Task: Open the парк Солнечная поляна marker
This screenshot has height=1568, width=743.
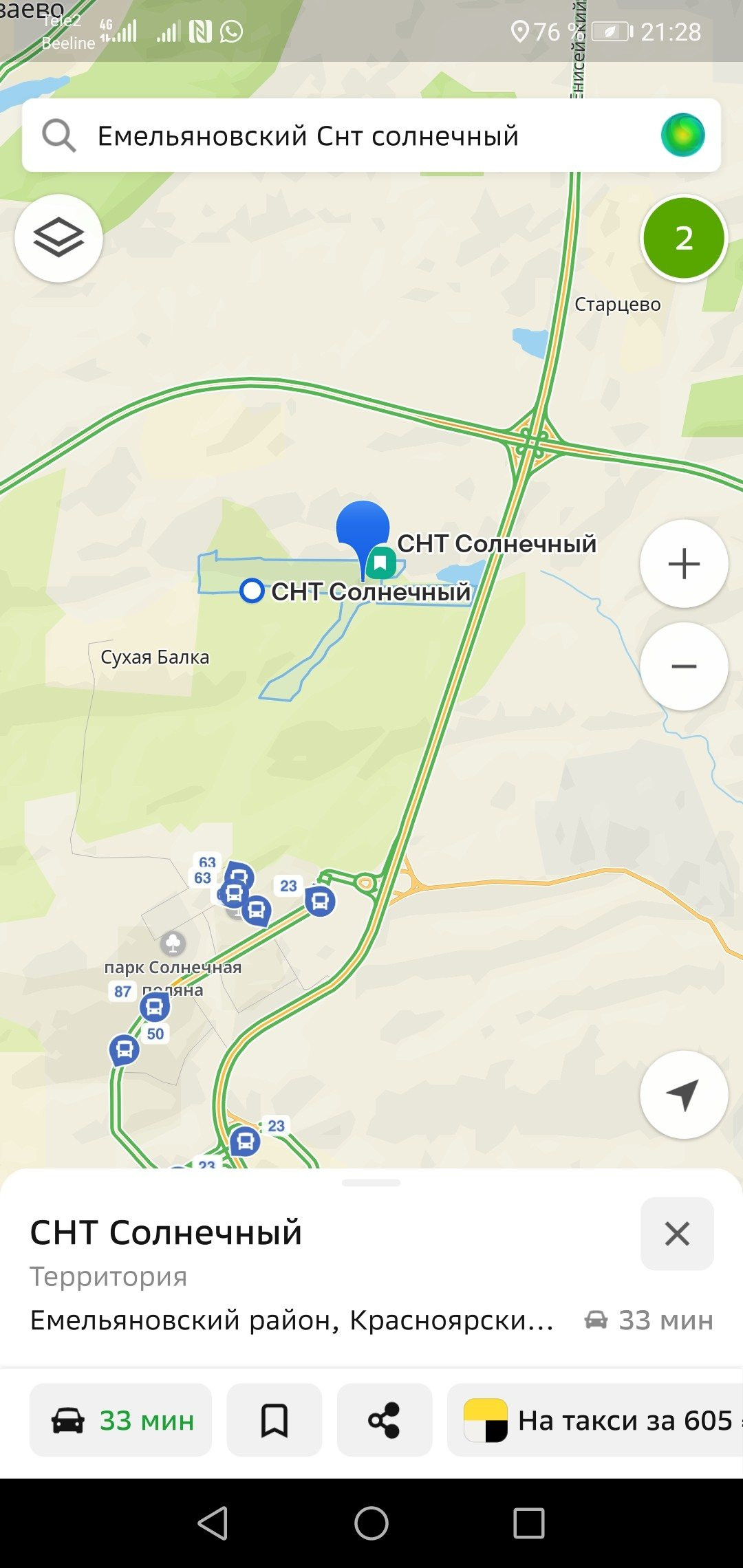Action: point(173,943)
